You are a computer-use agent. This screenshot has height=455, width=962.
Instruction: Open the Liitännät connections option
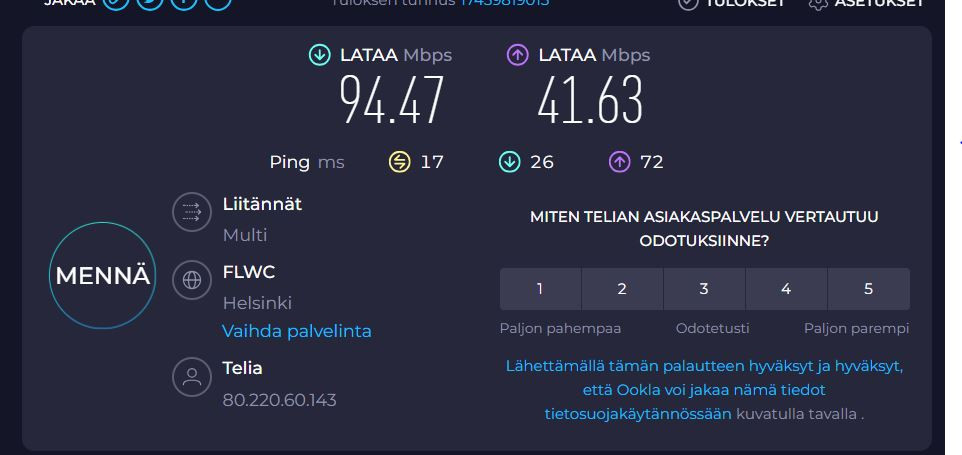(x=262, y=204)
